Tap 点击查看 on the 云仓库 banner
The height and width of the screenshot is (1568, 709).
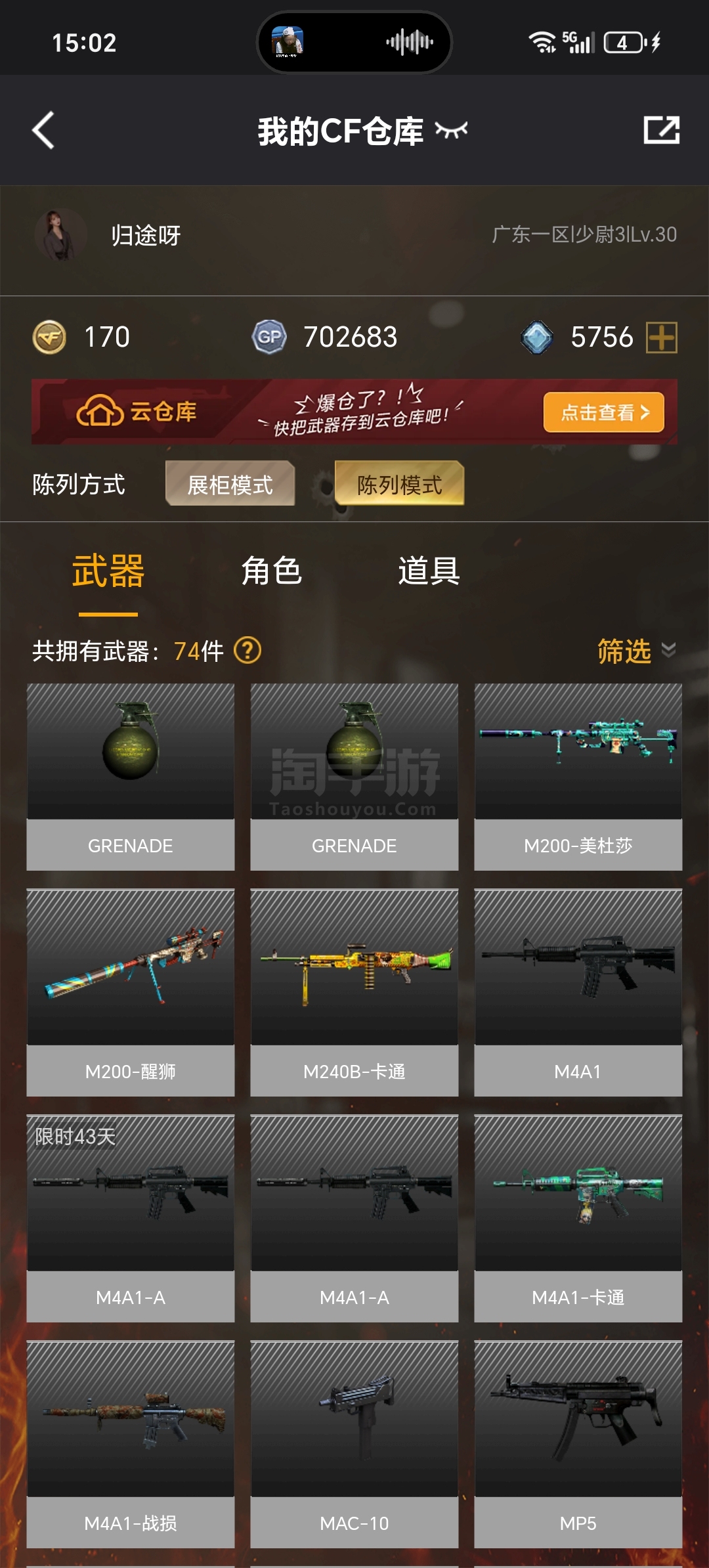click(604, 412)
